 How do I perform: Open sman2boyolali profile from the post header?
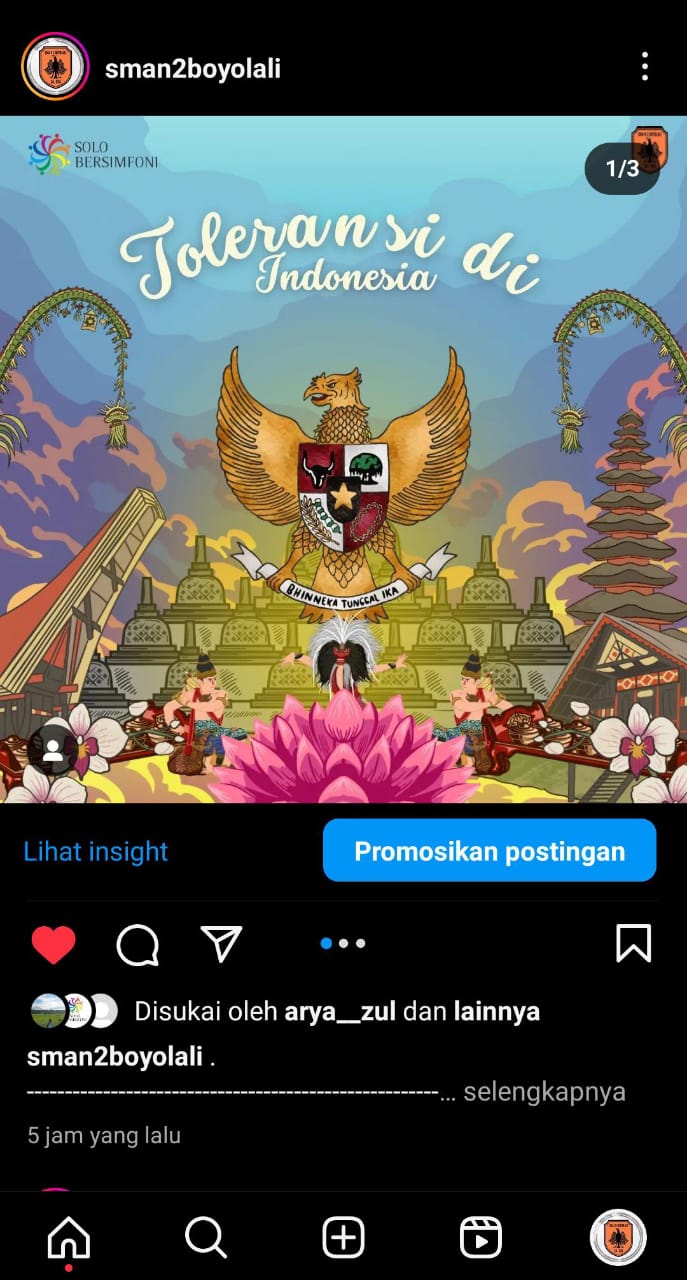point(192,68)
